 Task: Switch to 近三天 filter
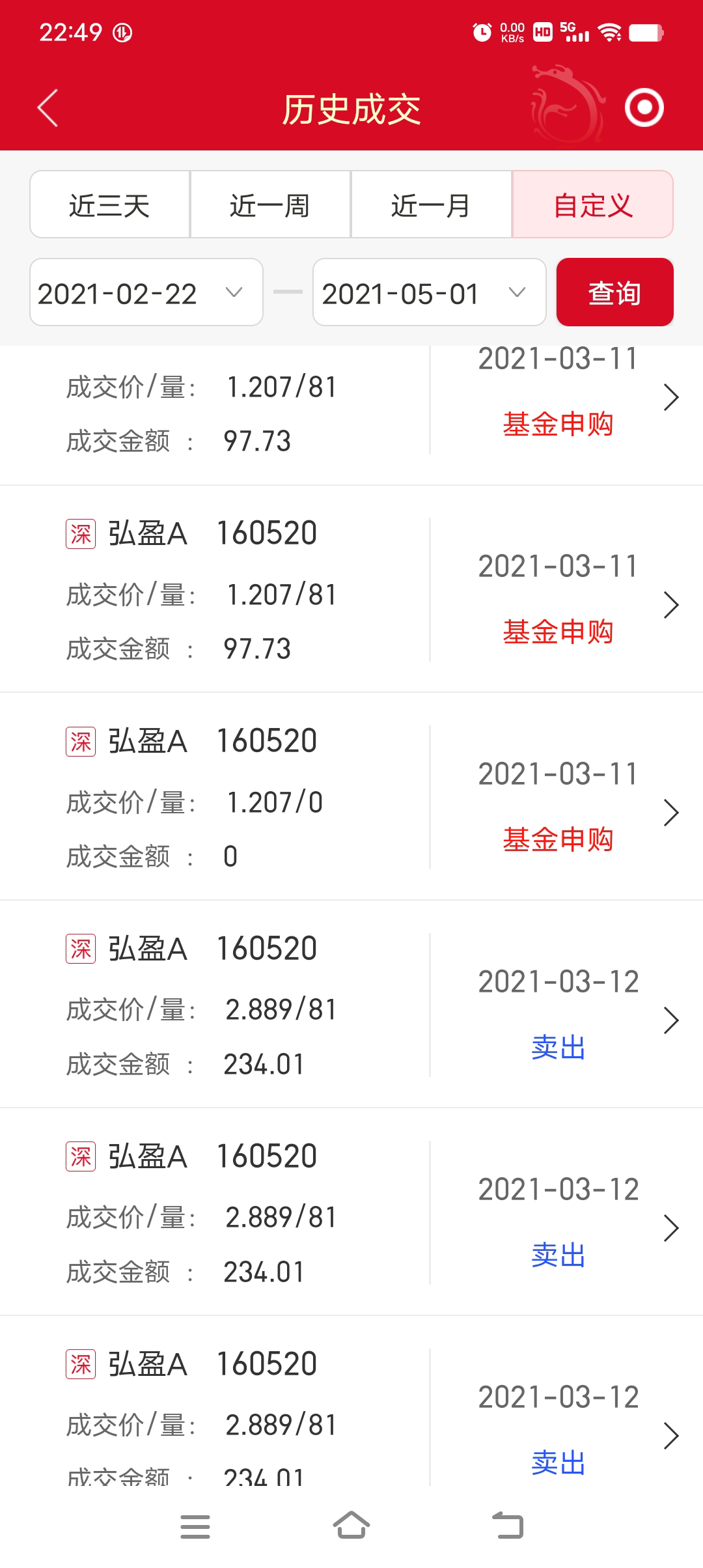pyautogui.click(x=110, y=205)
